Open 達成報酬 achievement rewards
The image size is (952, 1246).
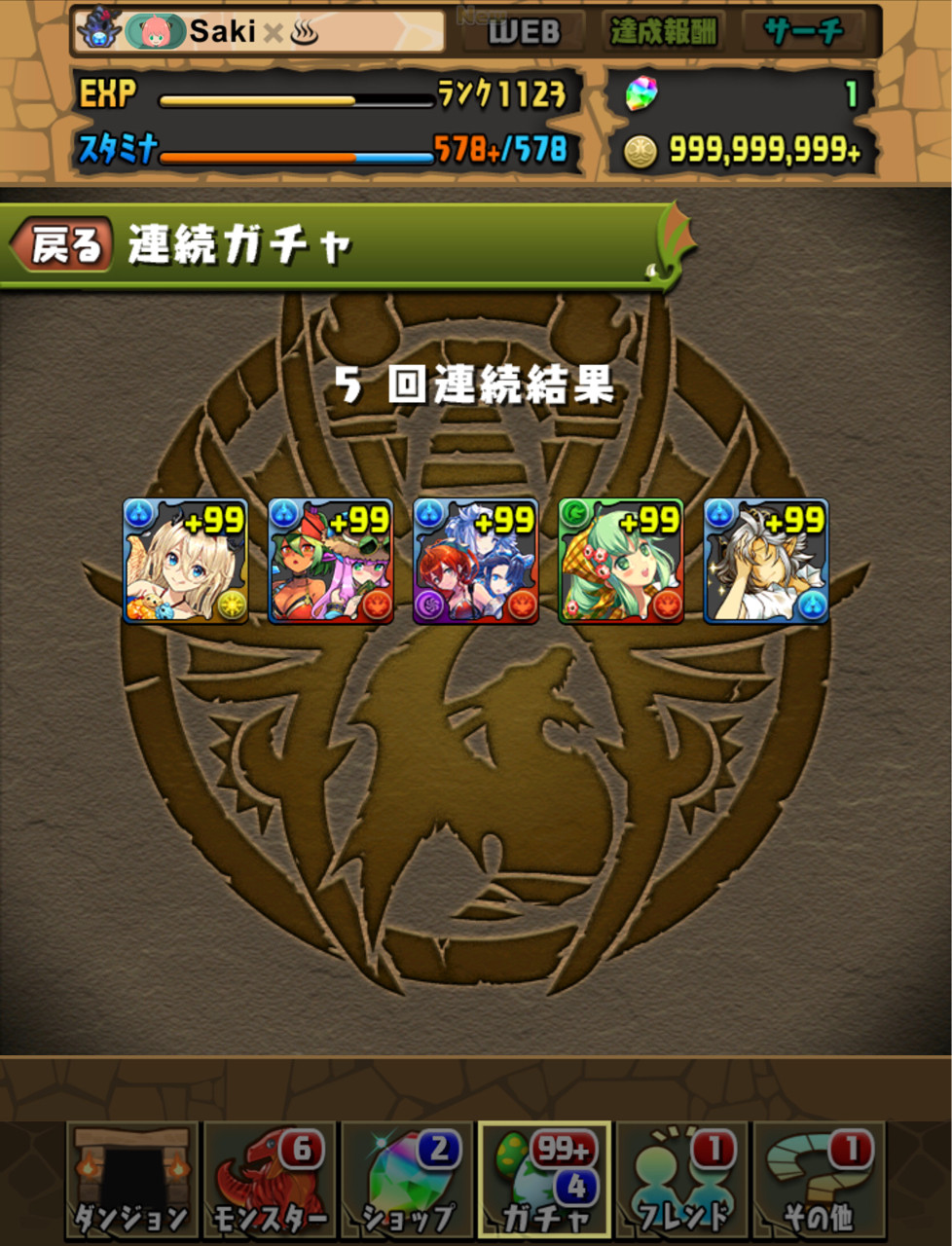pos(664,32)
